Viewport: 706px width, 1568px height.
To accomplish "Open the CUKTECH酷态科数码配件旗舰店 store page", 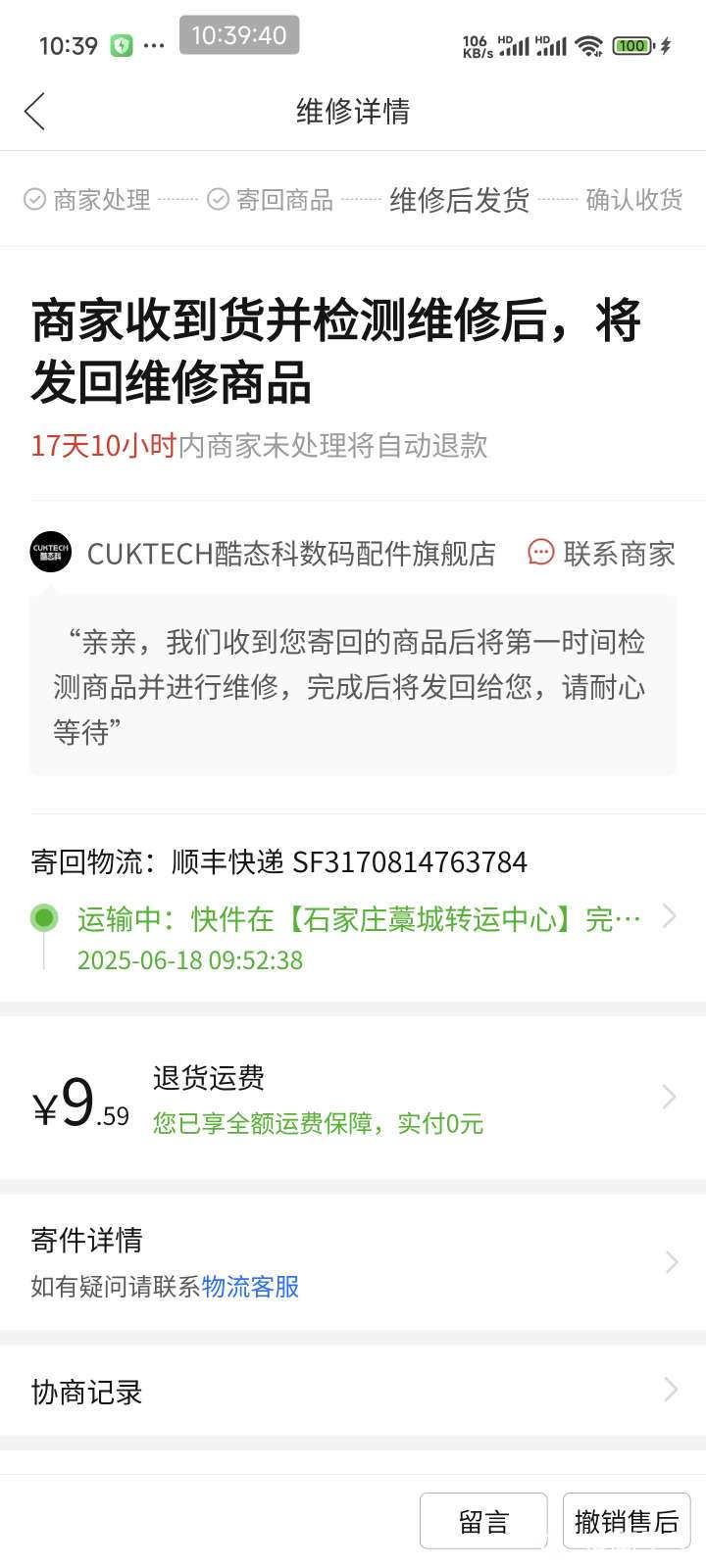I will pos(290,554).
